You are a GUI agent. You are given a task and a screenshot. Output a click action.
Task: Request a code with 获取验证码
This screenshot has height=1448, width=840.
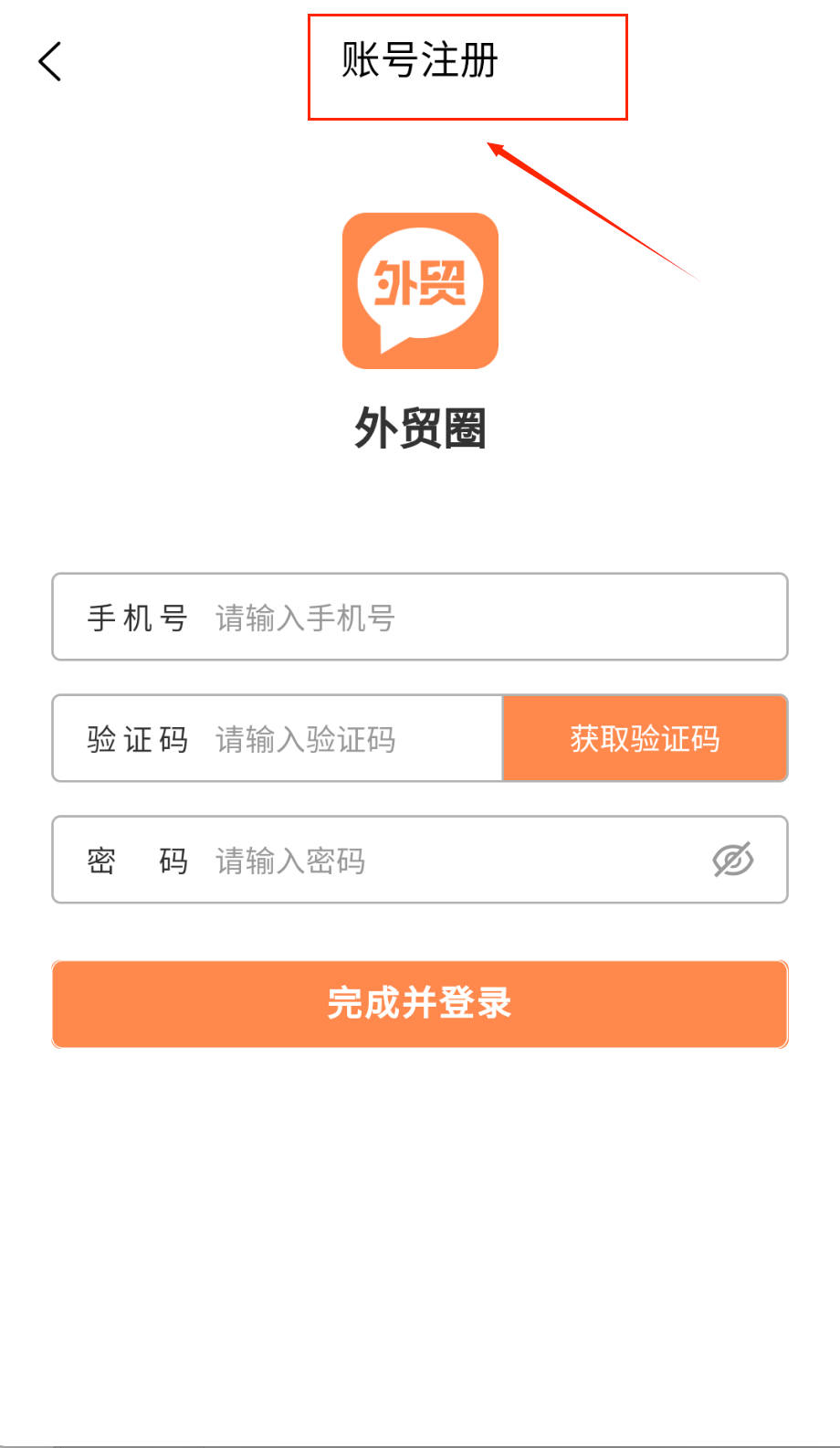645,739
